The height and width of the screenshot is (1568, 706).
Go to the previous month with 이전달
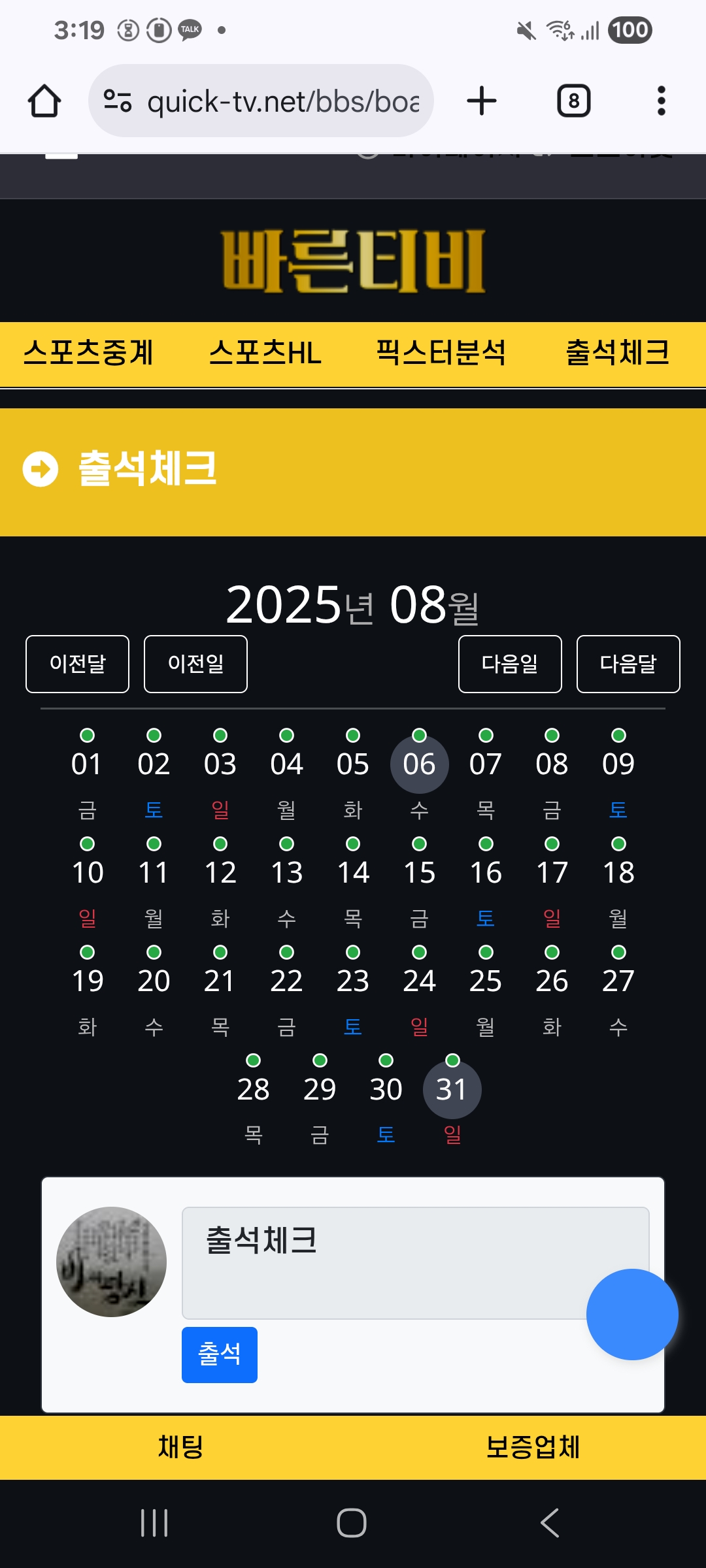77,664
